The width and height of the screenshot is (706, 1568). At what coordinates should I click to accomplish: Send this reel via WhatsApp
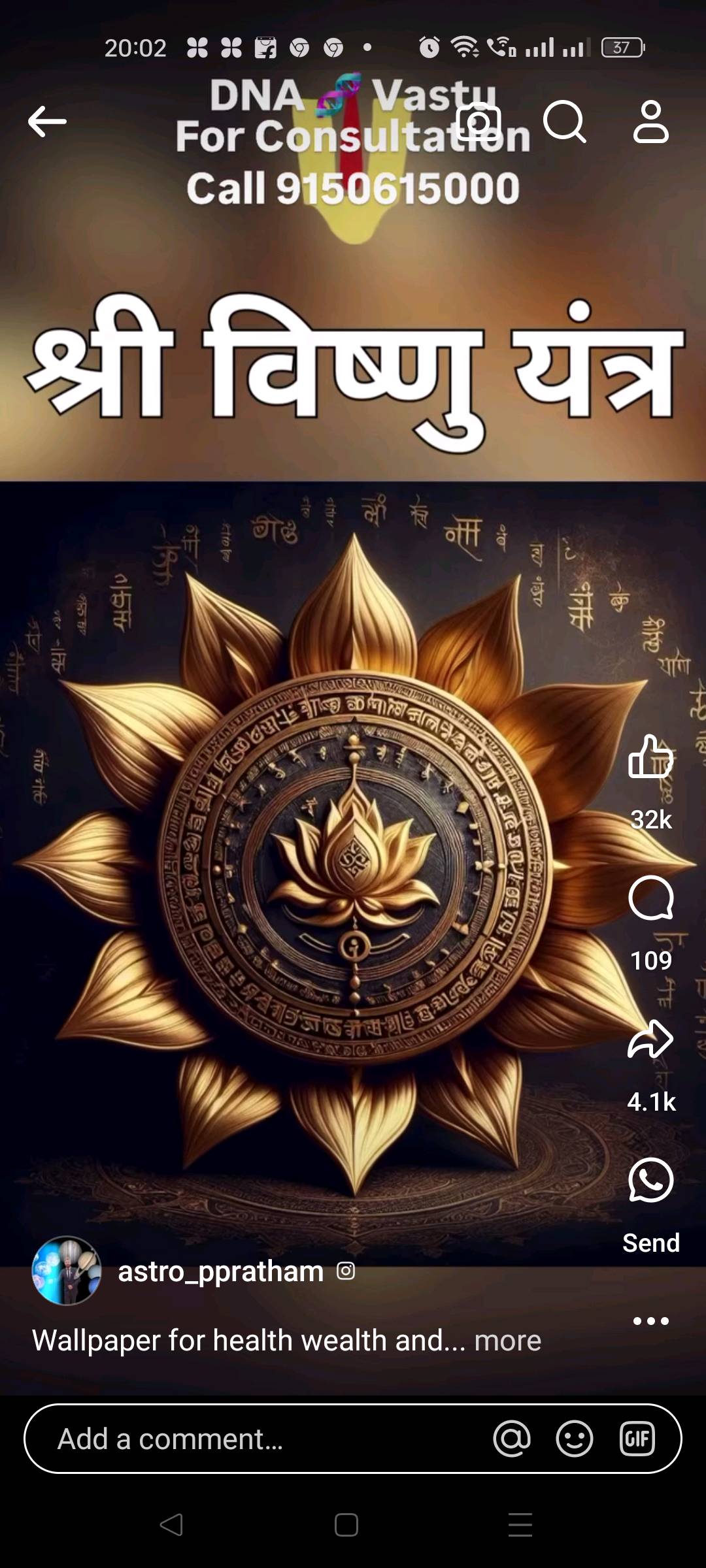coord(651,1180)
